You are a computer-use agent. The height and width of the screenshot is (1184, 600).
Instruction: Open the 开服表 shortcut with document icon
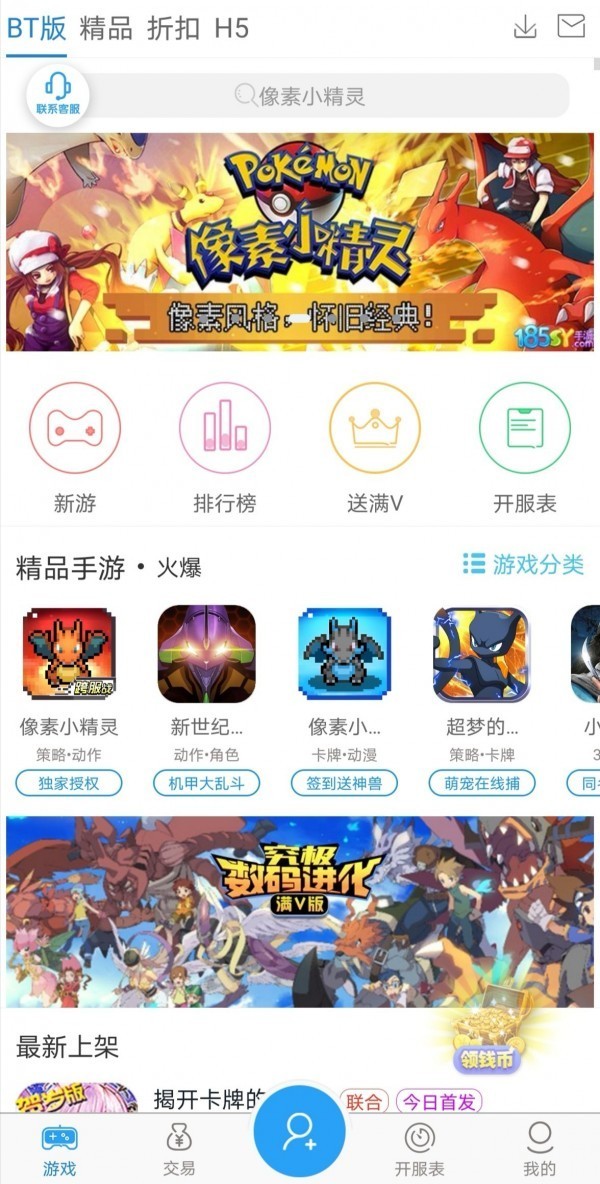[x=525, y=447]
